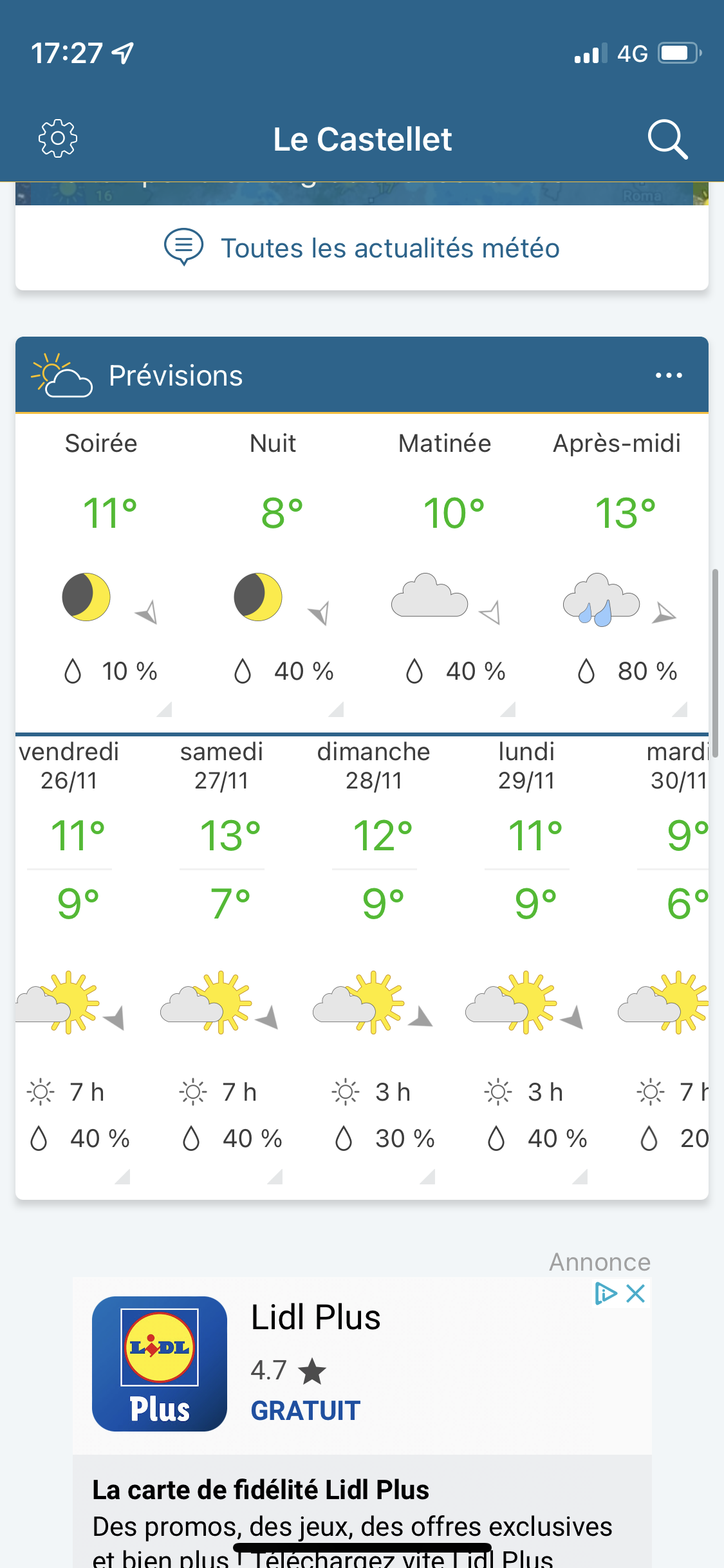This screenshot has height=1568, width=724.
Task: Open the settings gear
Action: (x=58, y=138)
